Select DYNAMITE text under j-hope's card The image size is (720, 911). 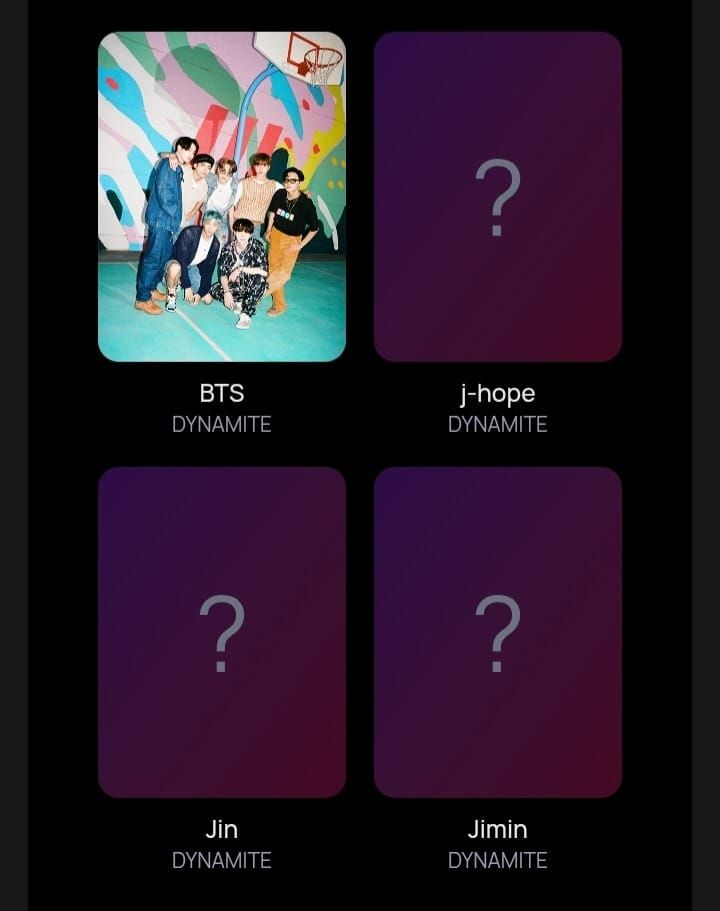[497, 424]
